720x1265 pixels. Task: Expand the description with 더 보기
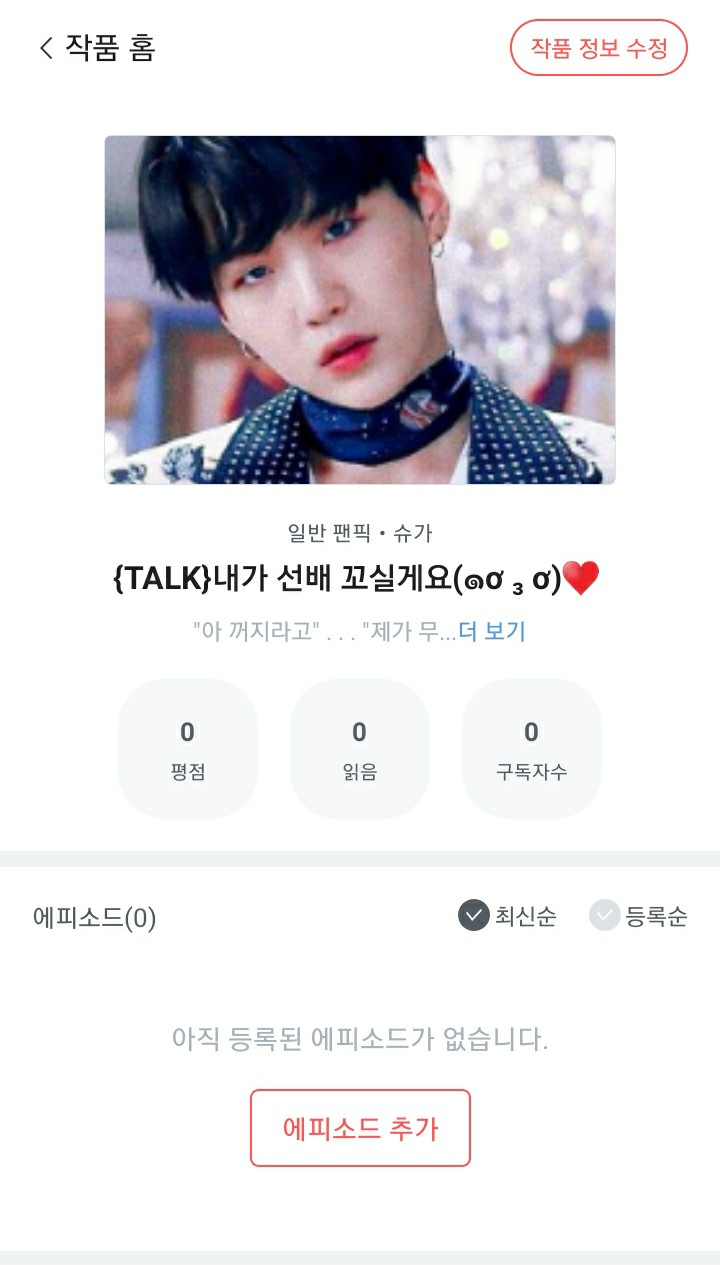click(x=492, y=631)
